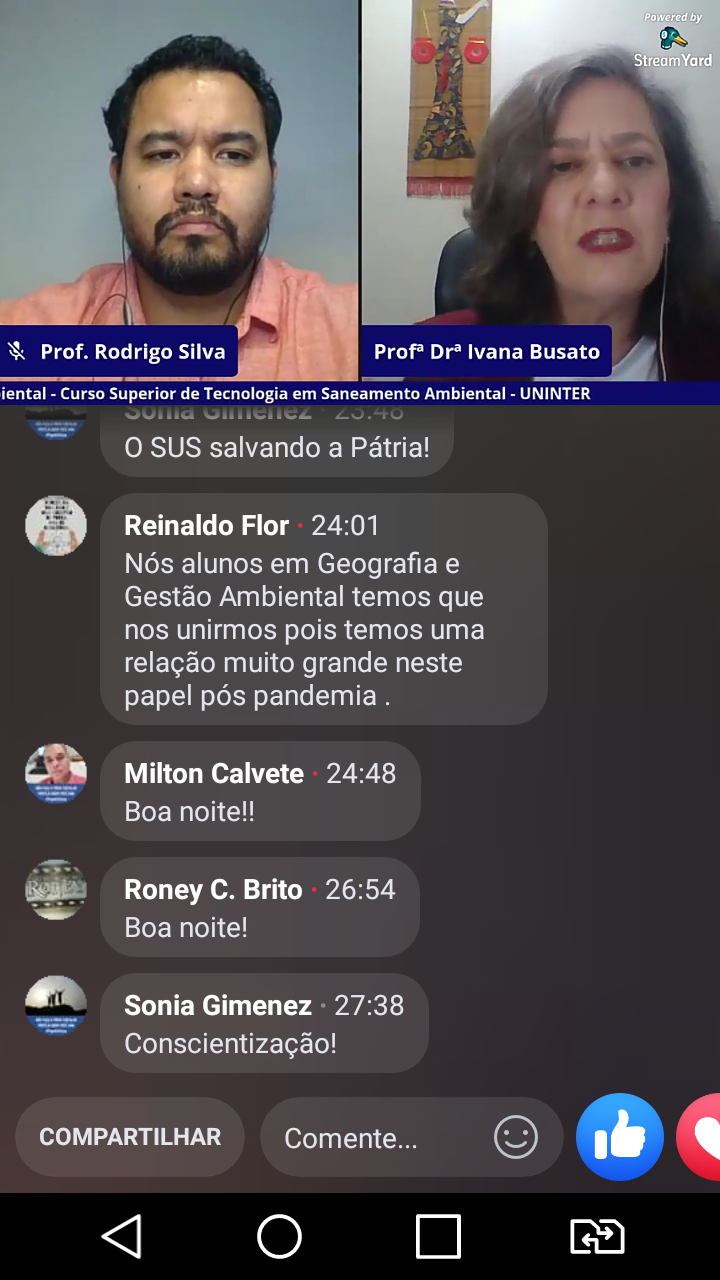720x1280 pixels.
Task: Tap the COMPARTILHAR share button
Action: coord(130,1137)
